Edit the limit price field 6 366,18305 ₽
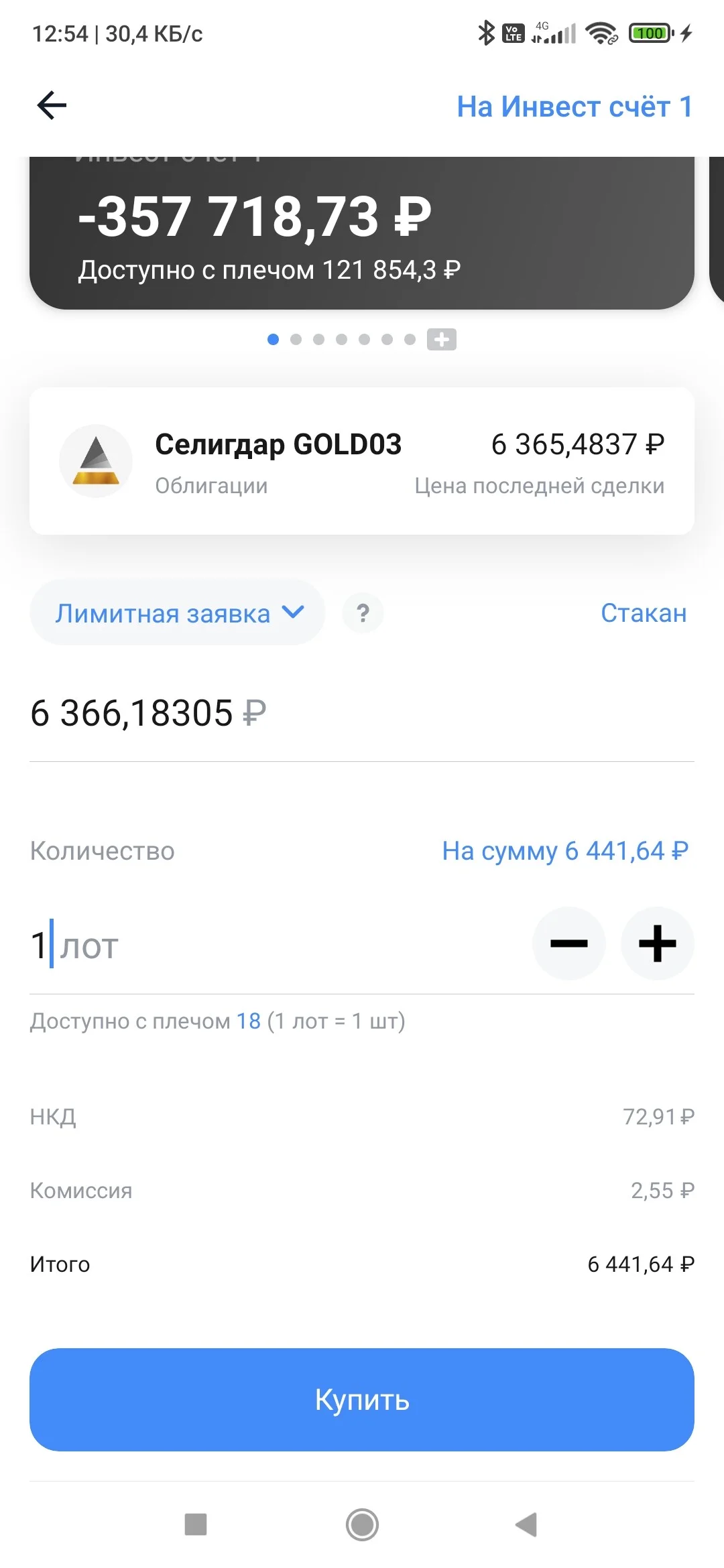 362,714
